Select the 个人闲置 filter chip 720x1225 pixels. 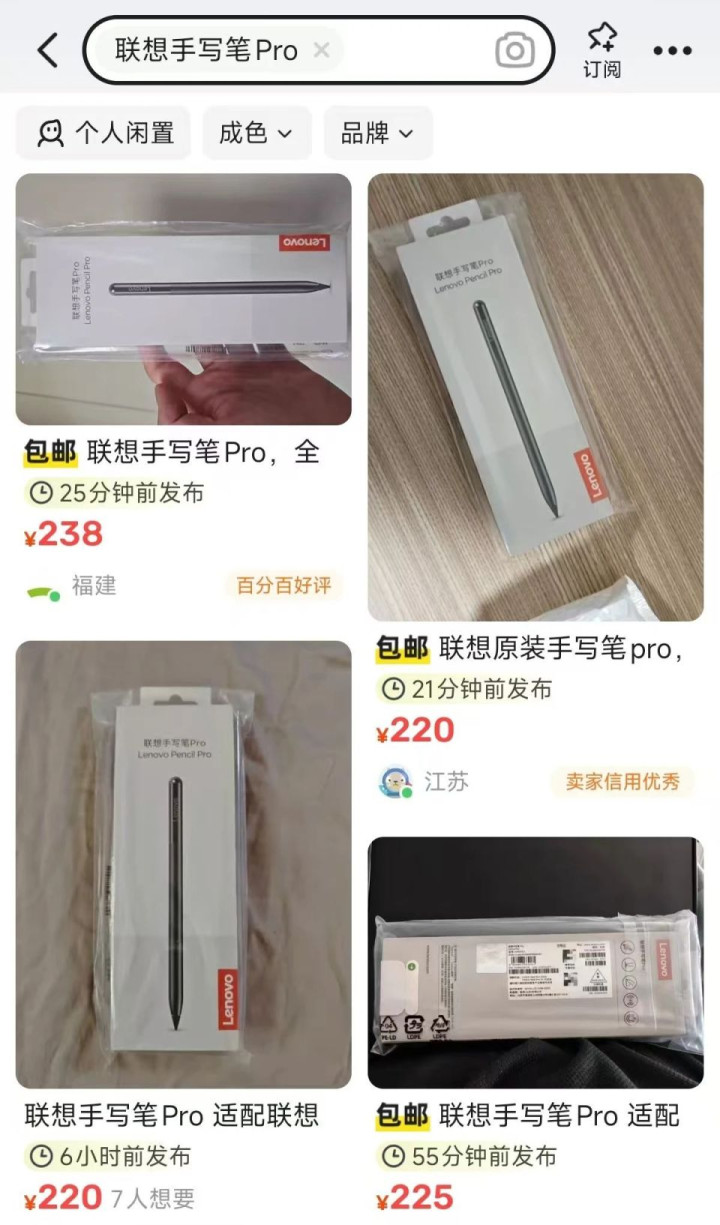pos(104,133)
